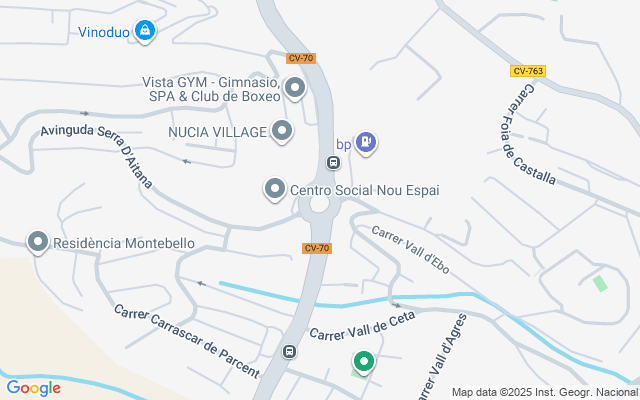Tap the green marker below Carrer Vall de Ceta
This screenshot has height=400, width=640.
364,362
